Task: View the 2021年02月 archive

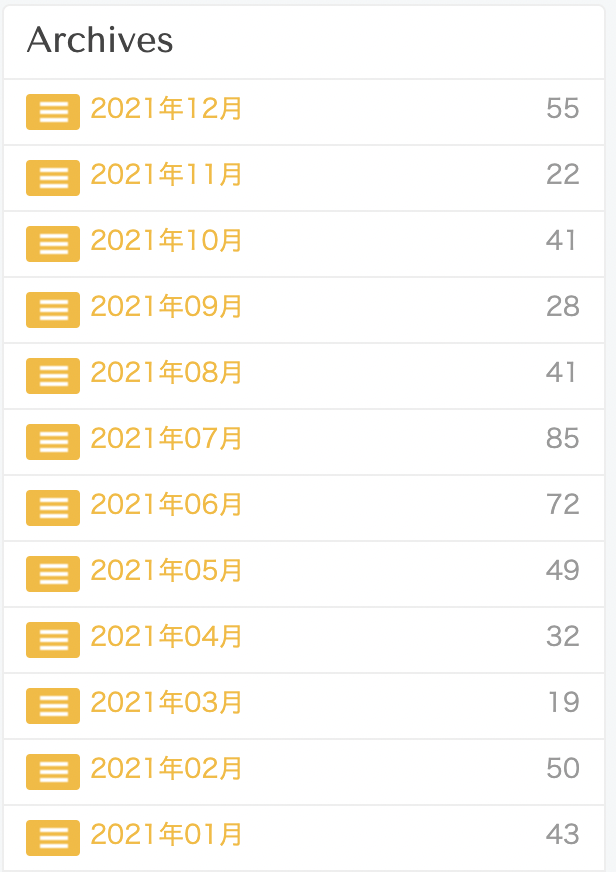Action: [x=166, y=769]
